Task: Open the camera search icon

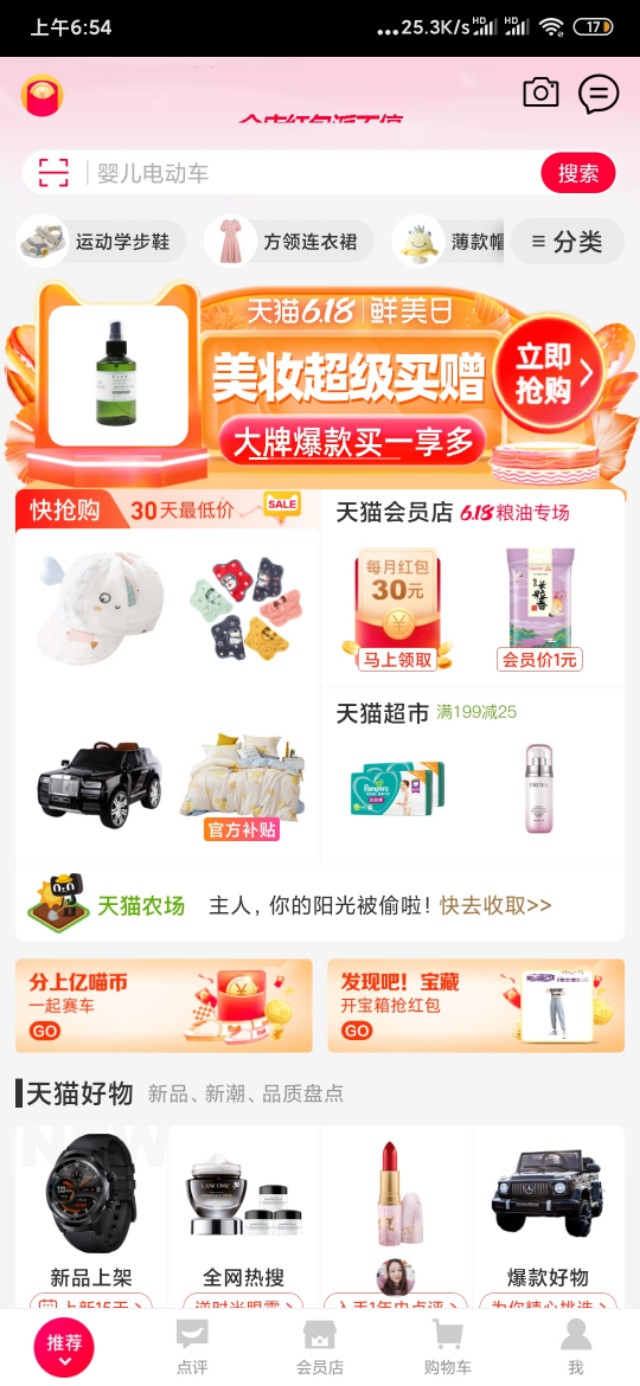Action: (x=541, y=93)
